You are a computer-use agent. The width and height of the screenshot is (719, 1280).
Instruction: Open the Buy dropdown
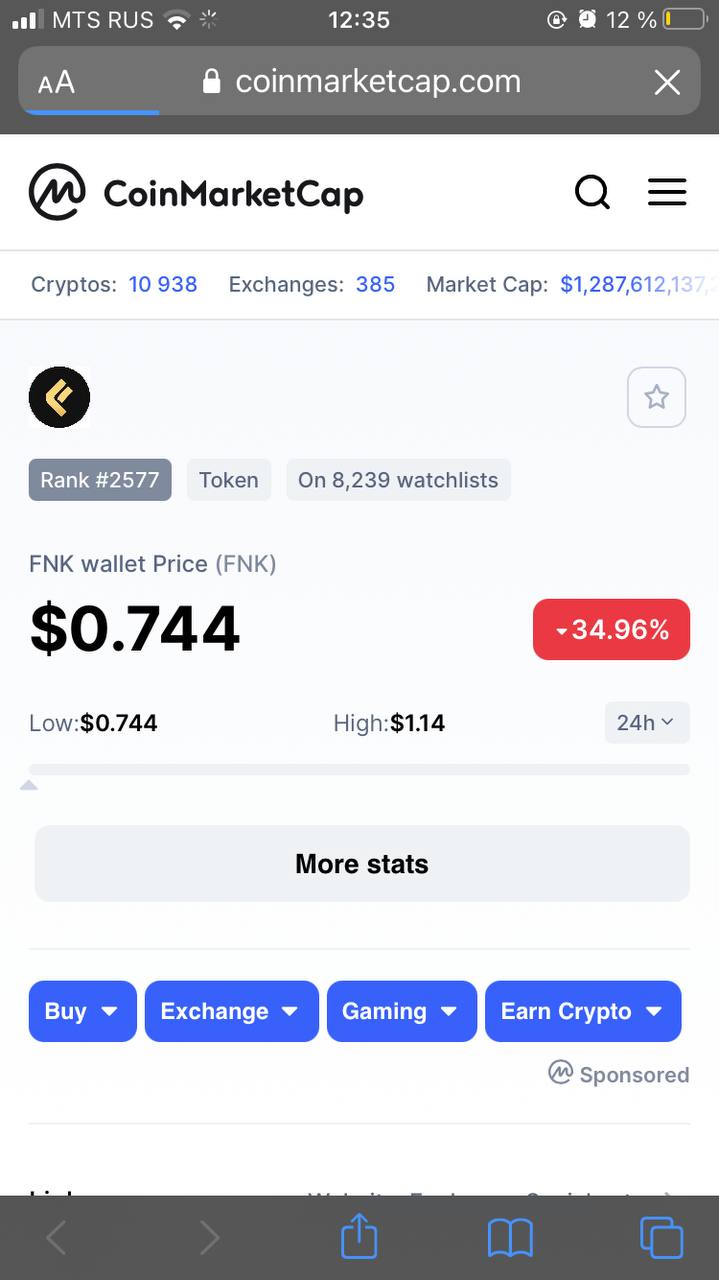pyautogui.click(x=83, y=1011)
